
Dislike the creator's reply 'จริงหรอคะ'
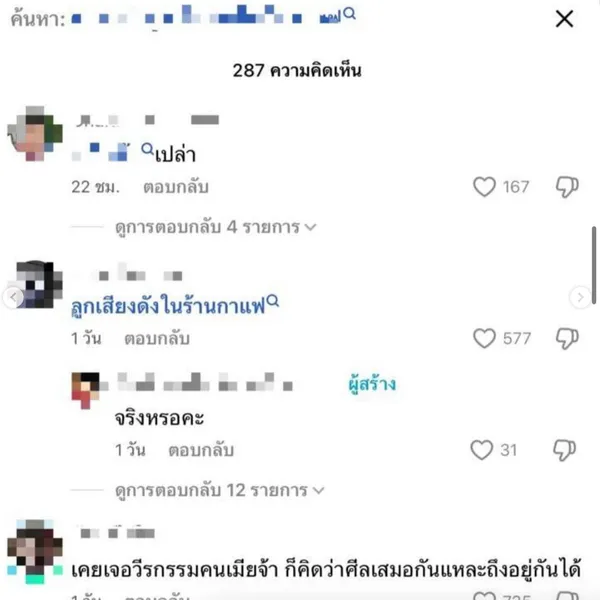[567, 450]
